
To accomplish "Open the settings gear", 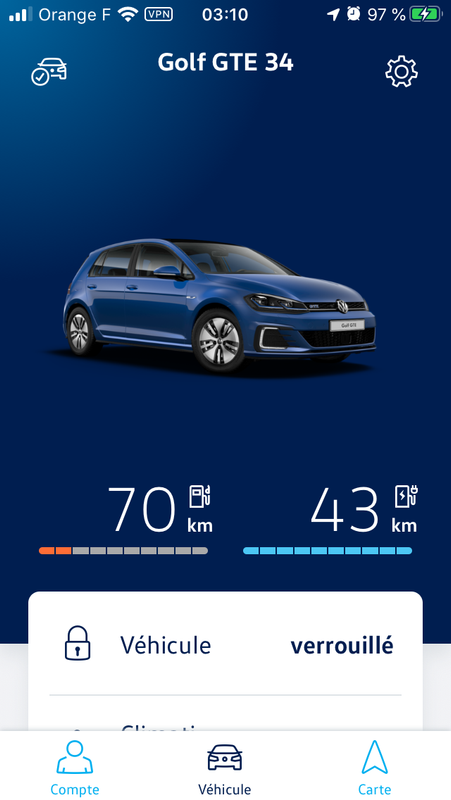I will pyautogui.click(x=401, y=71).
